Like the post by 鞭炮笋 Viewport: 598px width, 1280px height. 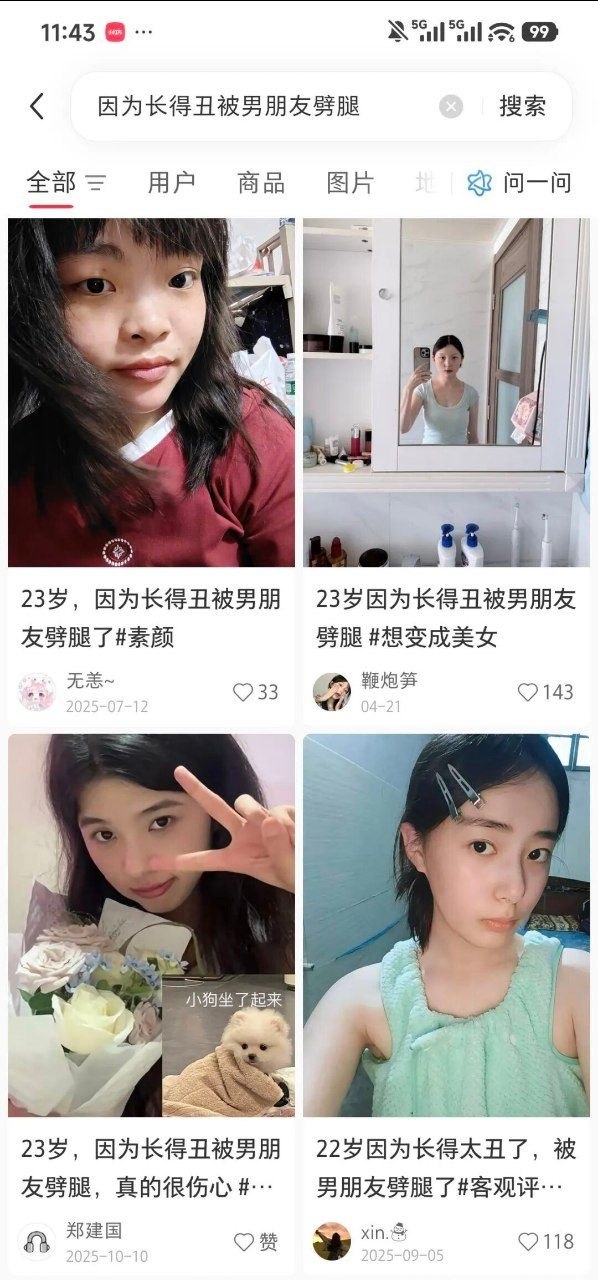coord(546,692)
